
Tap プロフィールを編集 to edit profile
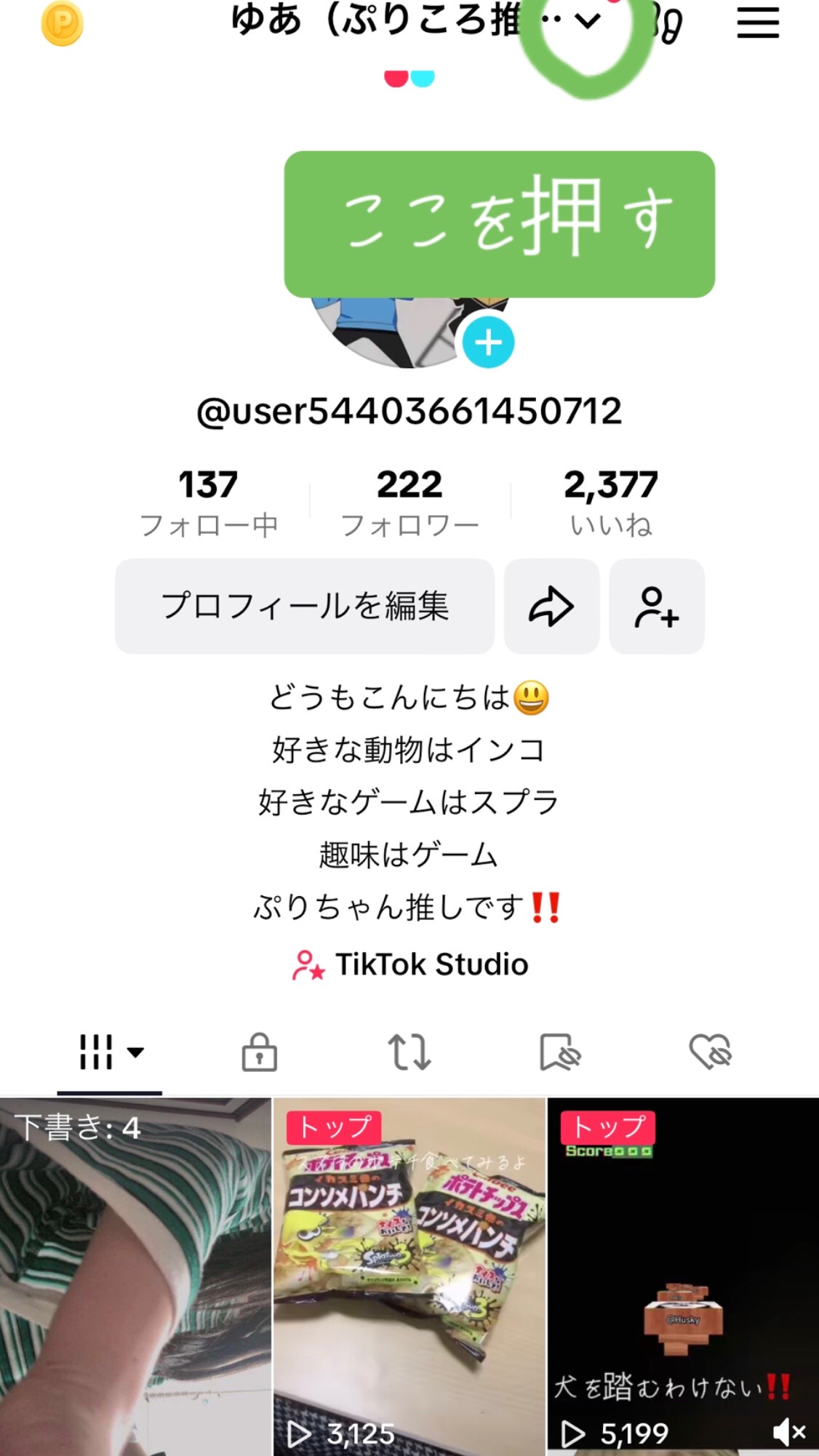point(305,607)
